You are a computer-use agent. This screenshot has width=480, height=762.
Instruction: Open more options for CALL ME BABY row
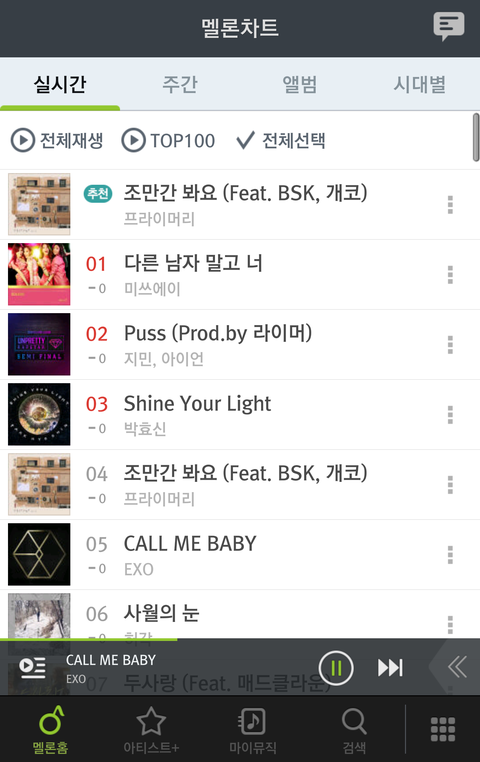point(450,554)
